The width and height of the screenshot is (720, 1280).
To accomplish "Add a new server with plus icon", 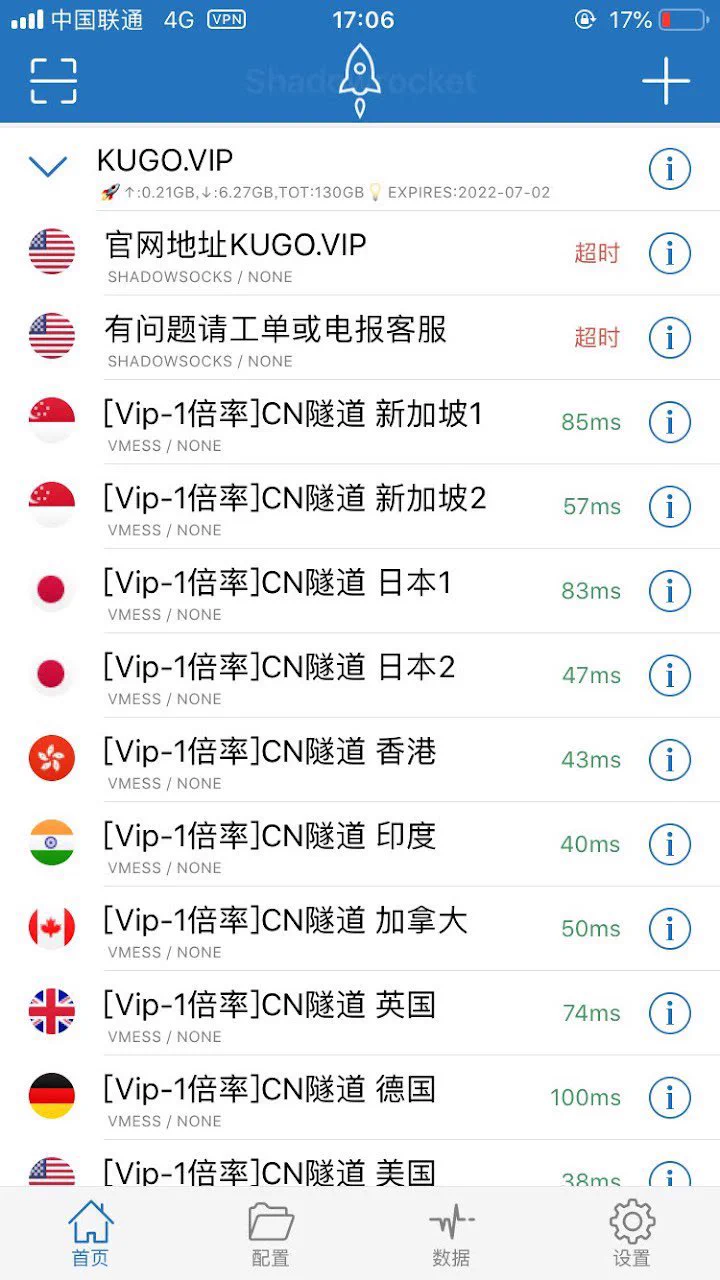I will coord(666,81).
